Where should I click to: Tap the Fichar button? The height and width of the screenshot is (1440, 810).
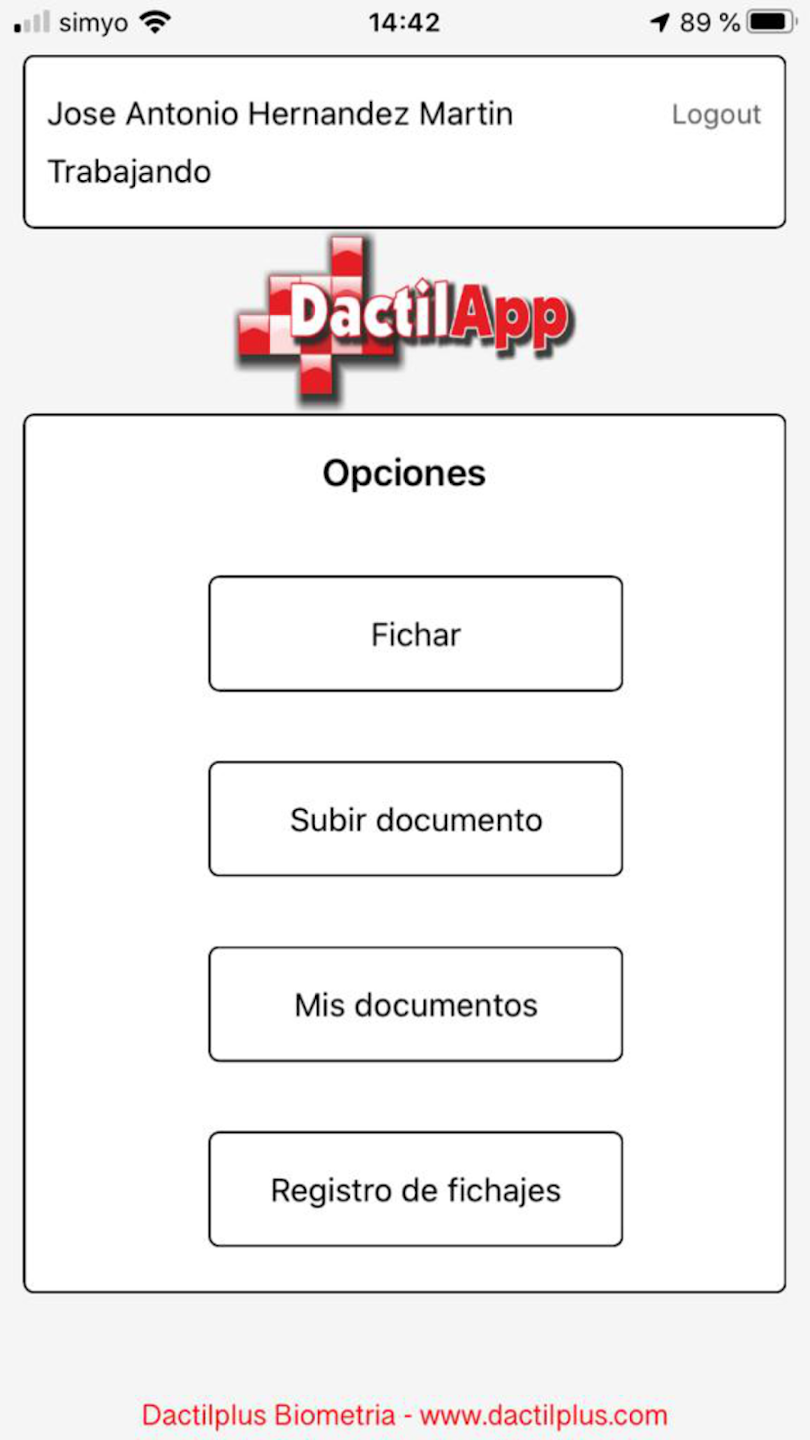click(x=415, y=634)
